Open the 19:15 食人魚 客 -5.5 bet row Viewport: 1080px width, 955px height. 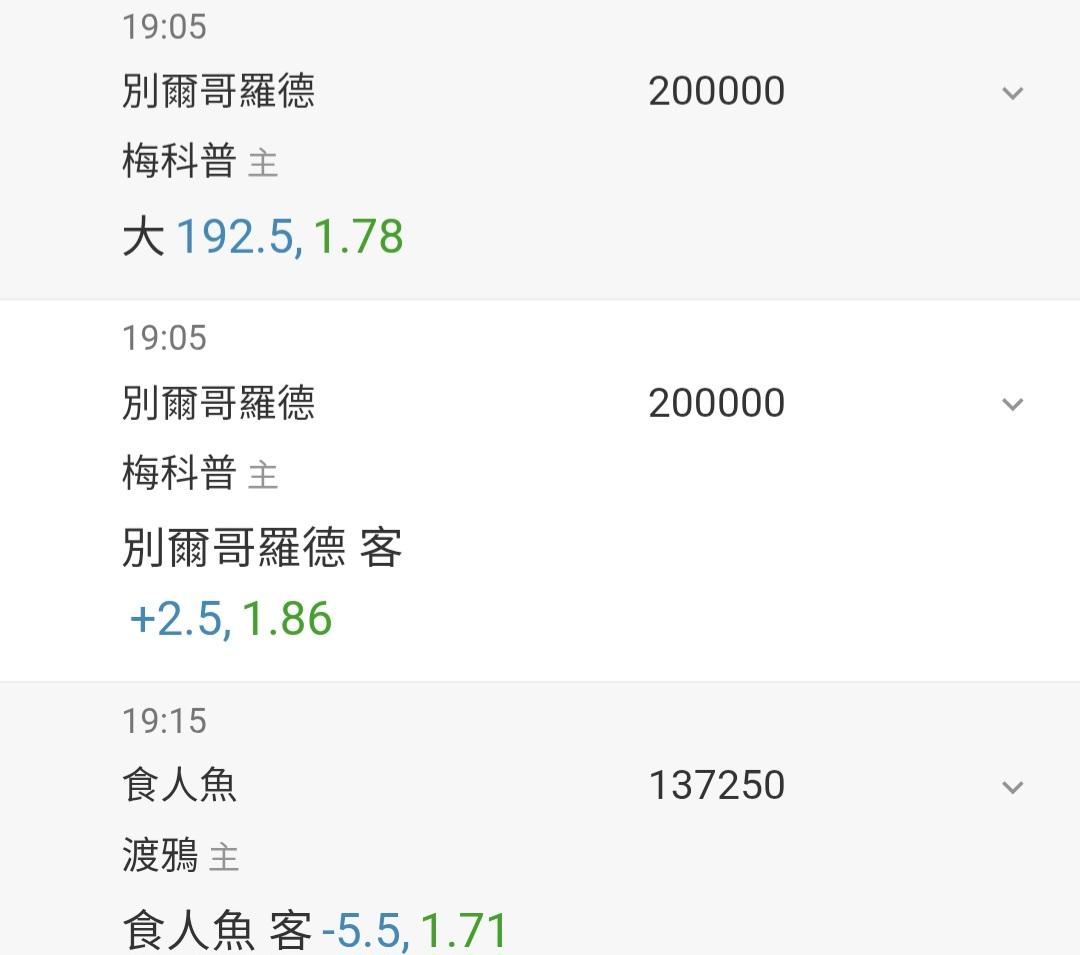(540, 819)
